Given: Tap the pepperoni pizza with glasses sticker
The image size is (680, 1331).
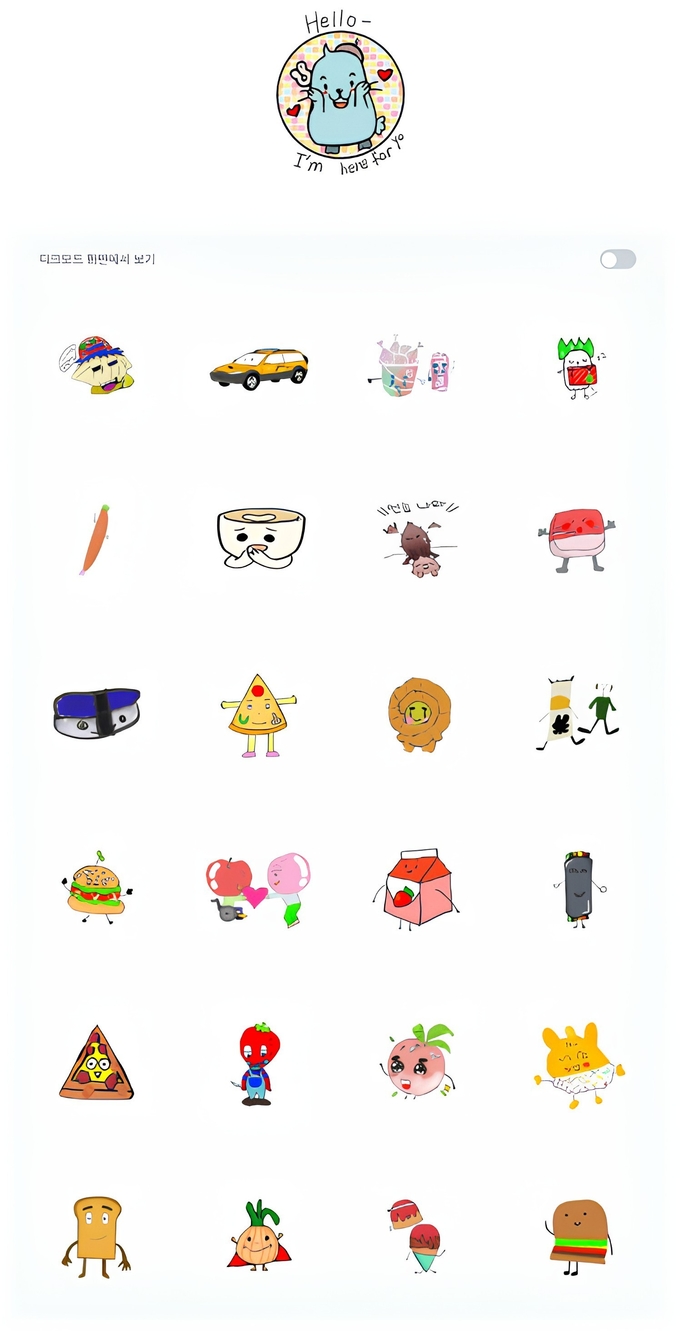Looking at the screenshot, I should 96,1063.
